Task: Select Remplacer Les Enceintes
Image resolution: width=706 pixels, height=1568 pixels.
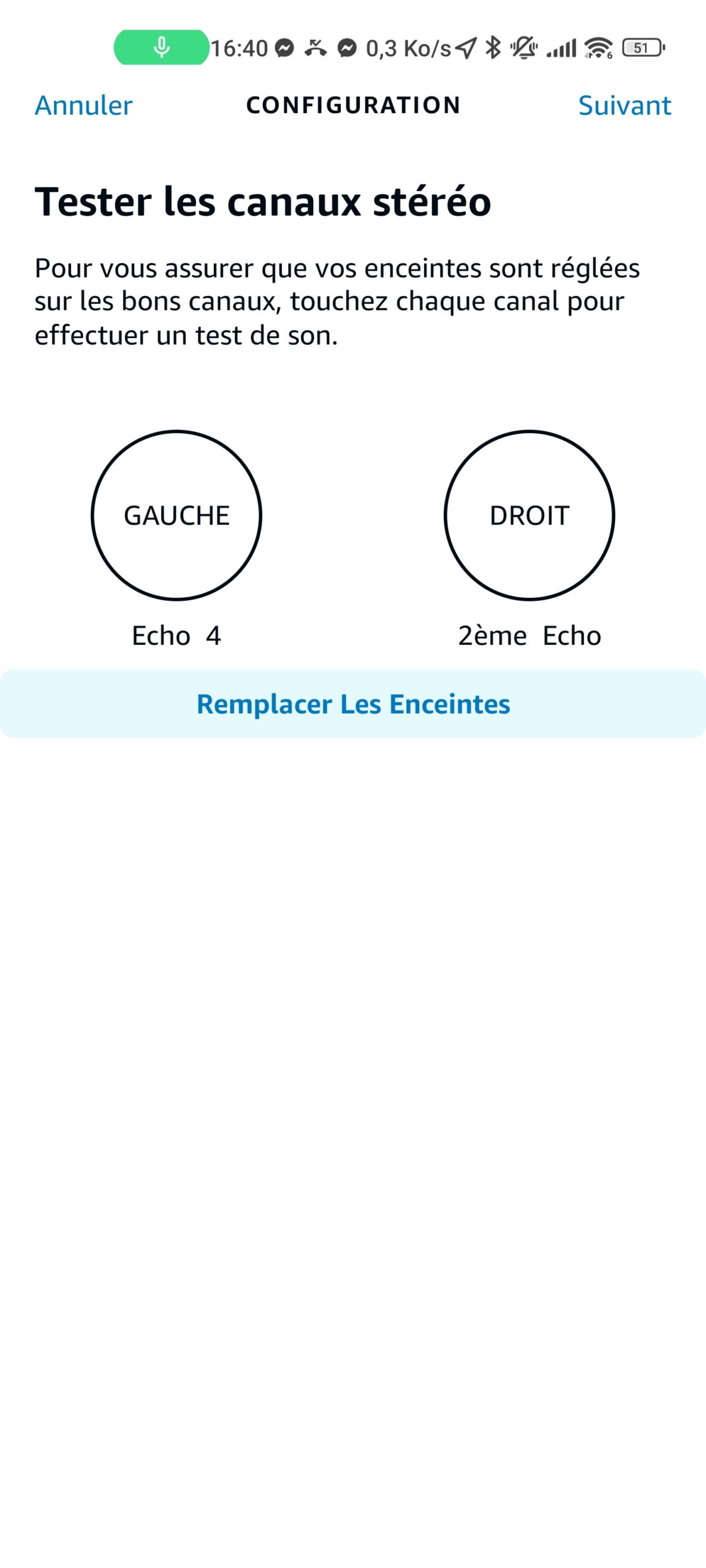Action: coord(353,704)
